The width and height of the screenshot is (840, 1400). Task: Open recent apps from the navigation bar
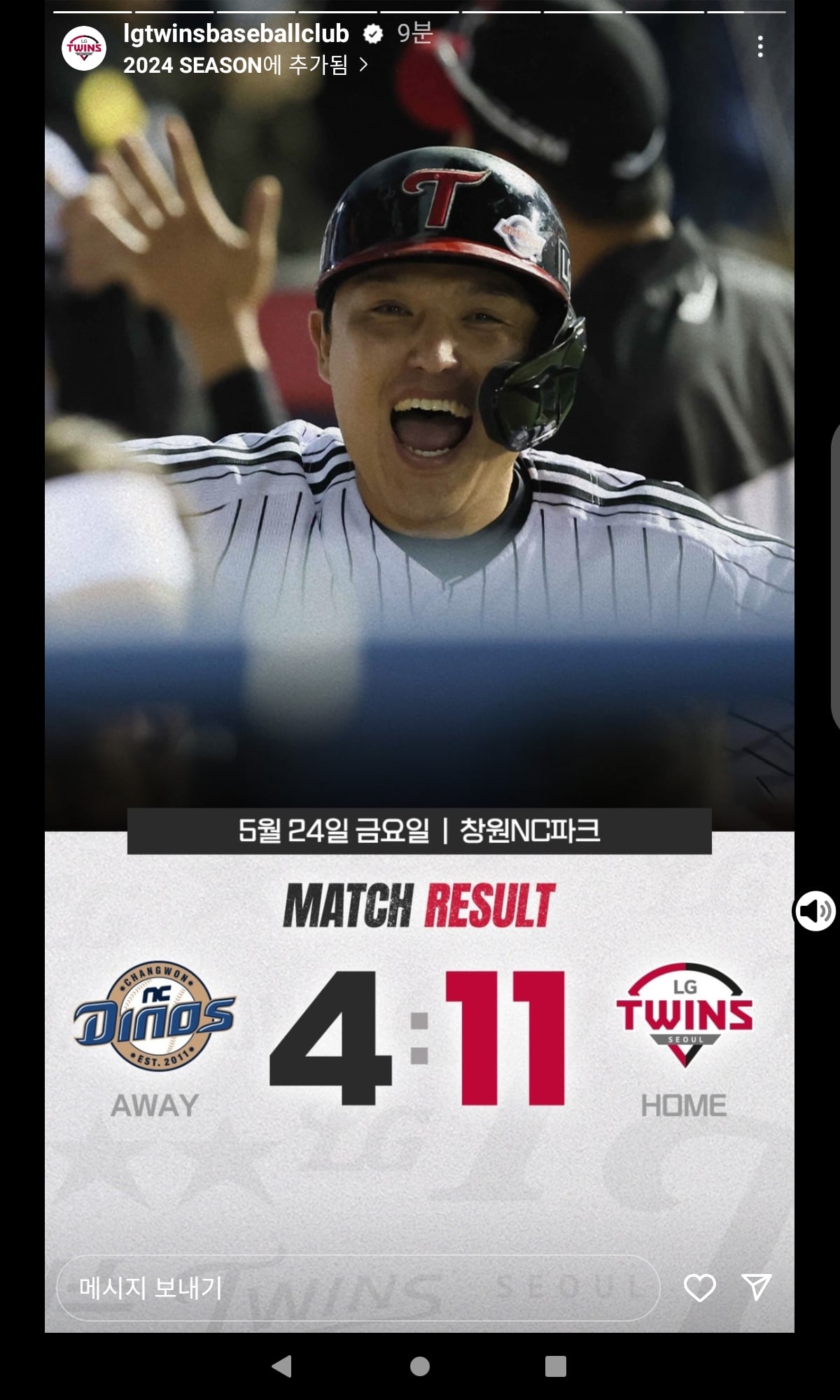point(555,1366)
